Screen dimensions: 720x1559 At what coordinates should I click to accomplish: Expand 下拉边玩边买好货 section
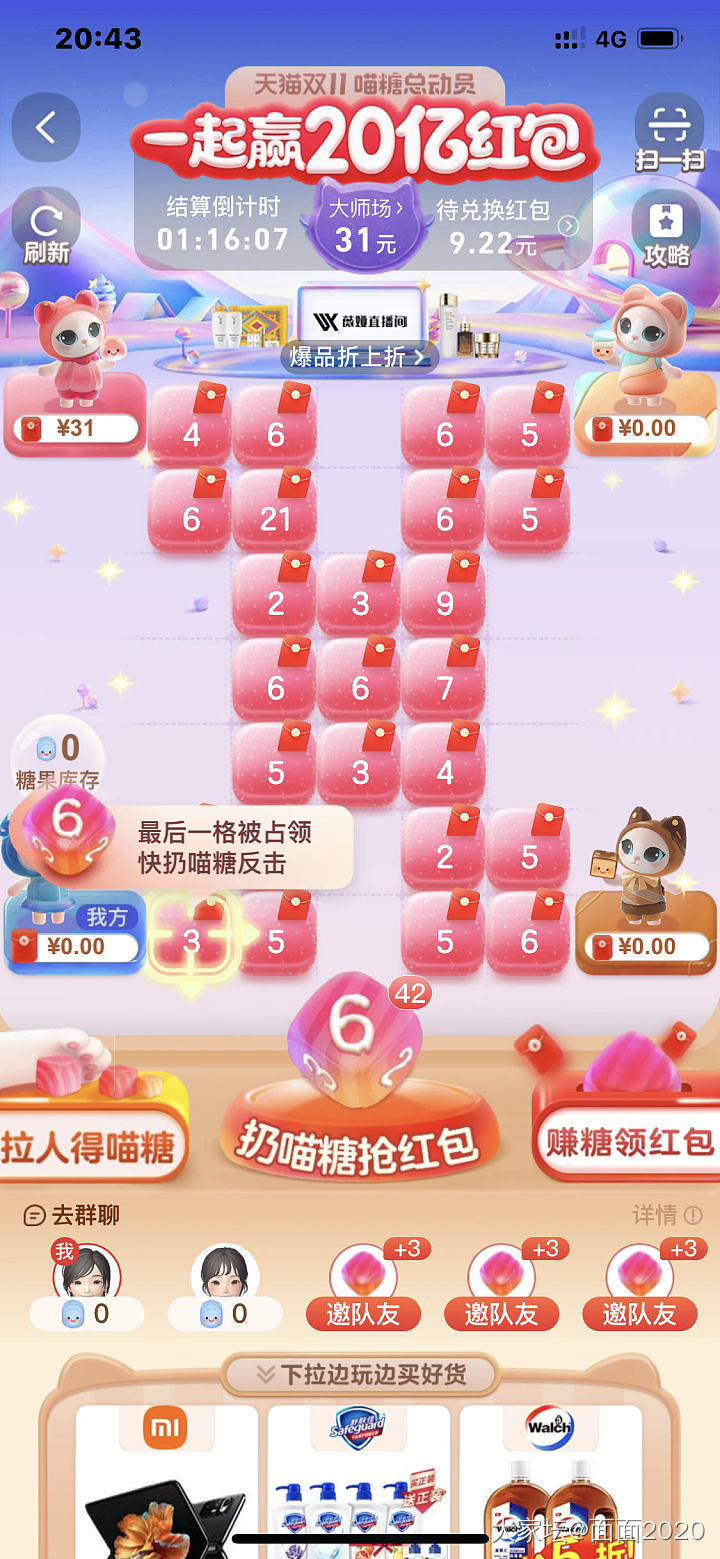coord(360,1375)
